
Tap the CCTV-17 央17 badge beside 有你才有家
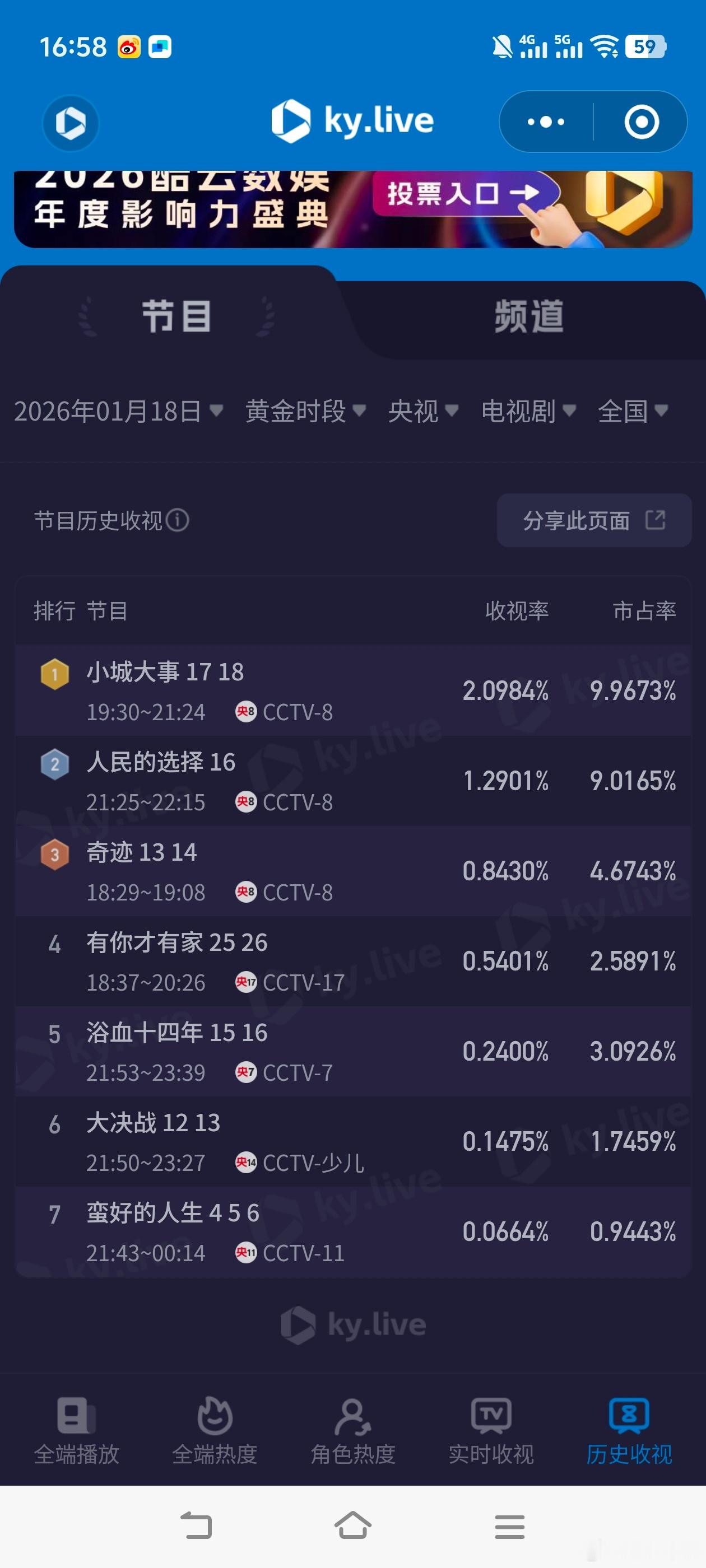(247, 982)
